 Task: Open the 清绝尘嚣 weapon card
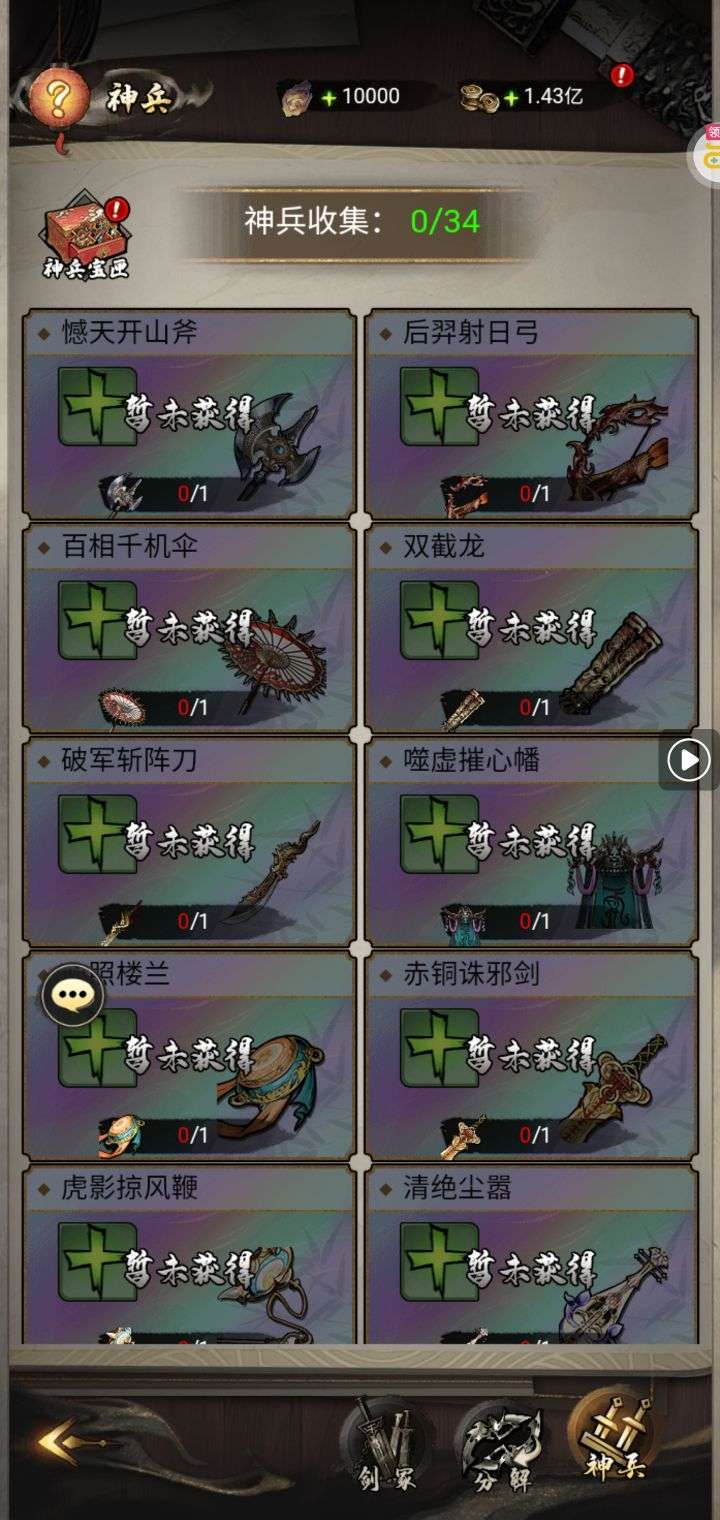click(531, 1255)
